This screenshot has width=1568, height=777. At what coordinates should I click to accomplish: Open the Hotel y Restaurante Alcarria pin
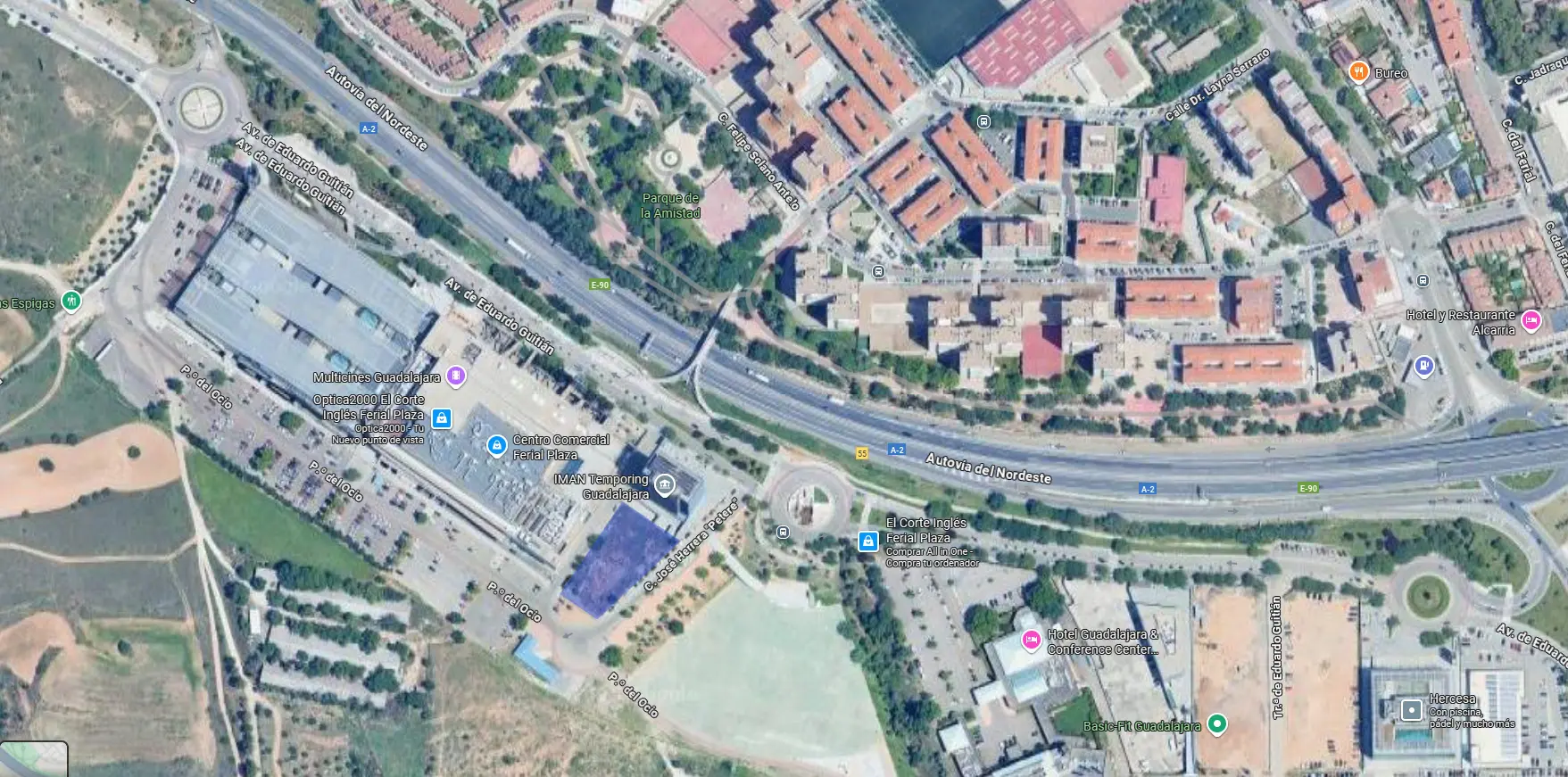[x=1531, y=321]
